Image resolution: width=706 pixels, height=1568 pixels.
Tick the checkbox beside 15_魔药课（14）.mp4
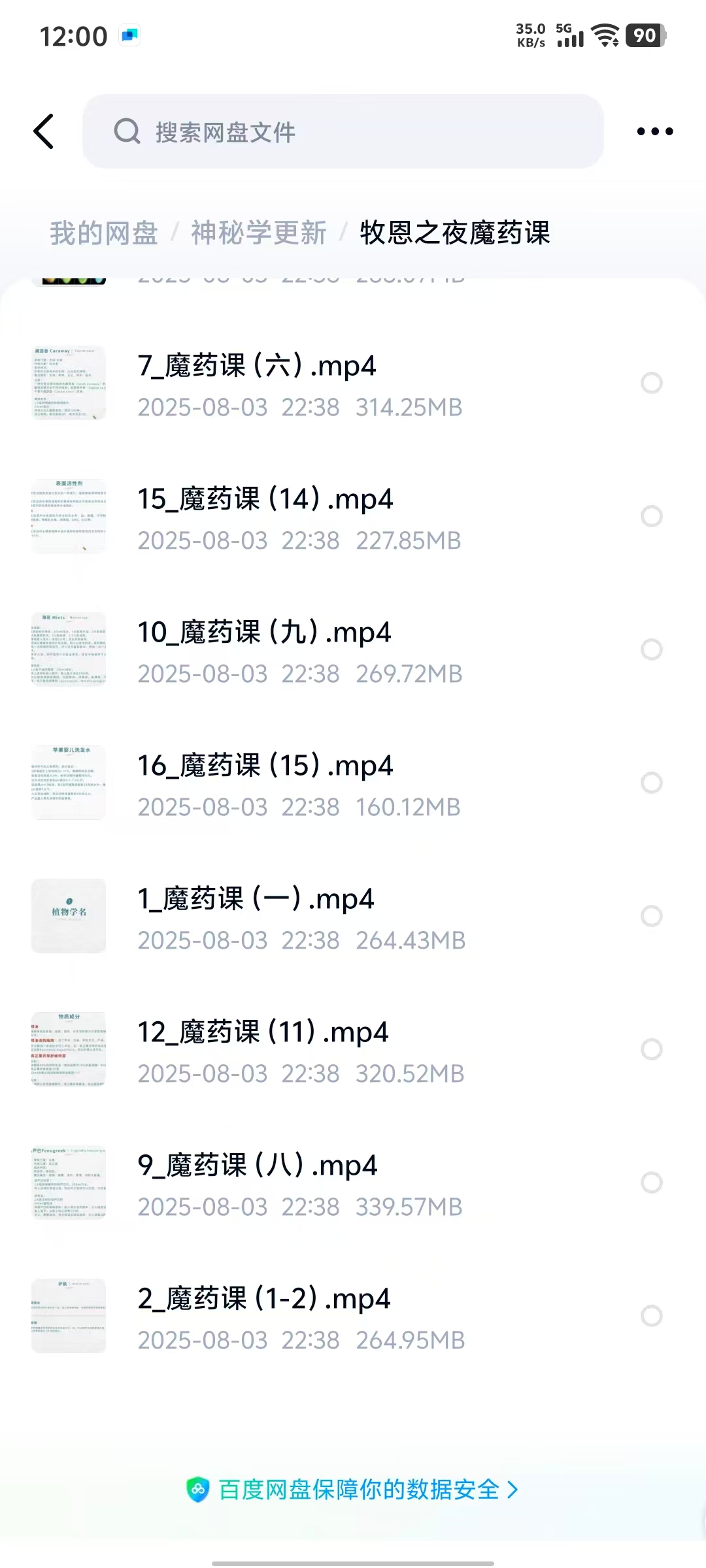651,516
